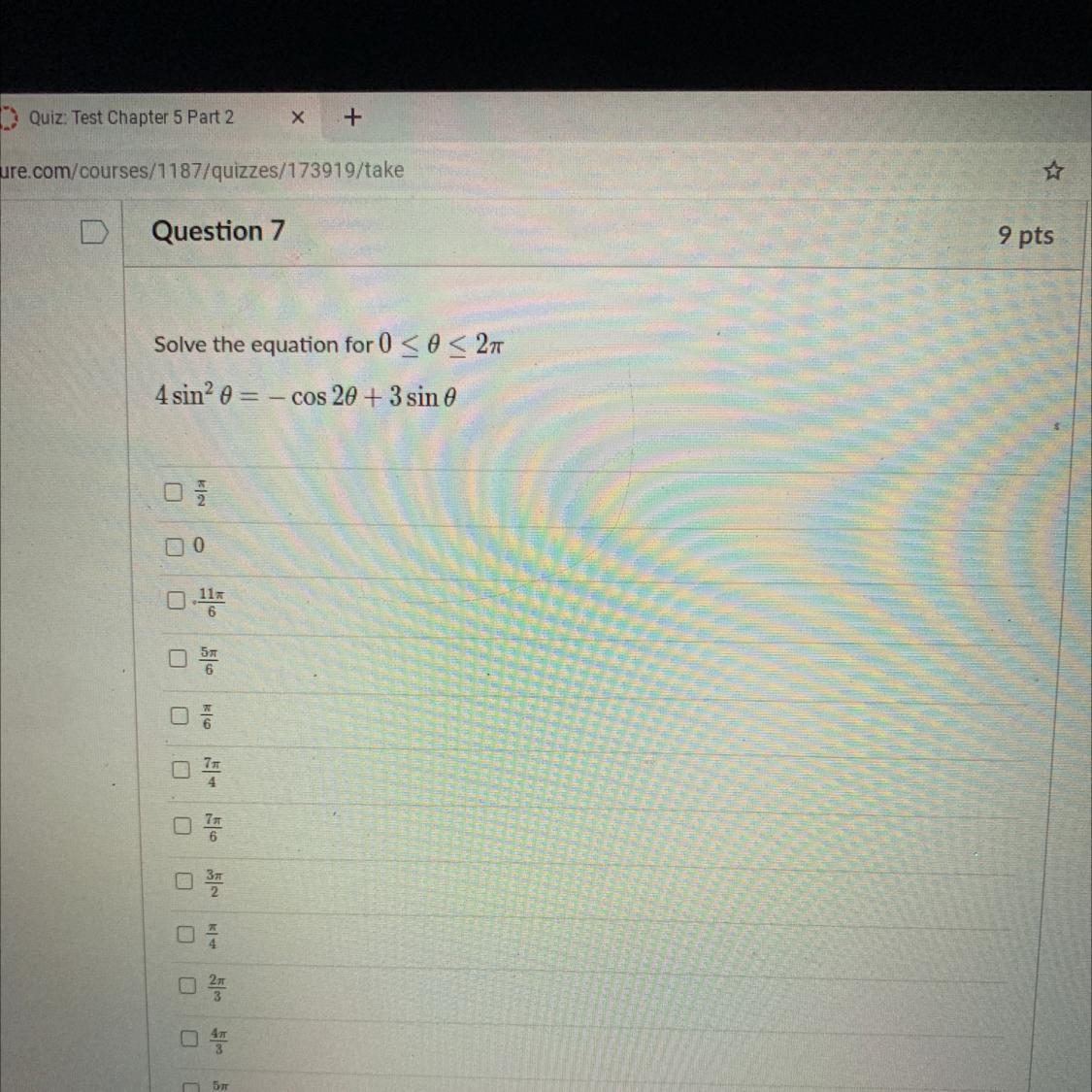Screen dimensions: 1092x1092
Task: Select the 2π/3 option
Action: (187, 985)
